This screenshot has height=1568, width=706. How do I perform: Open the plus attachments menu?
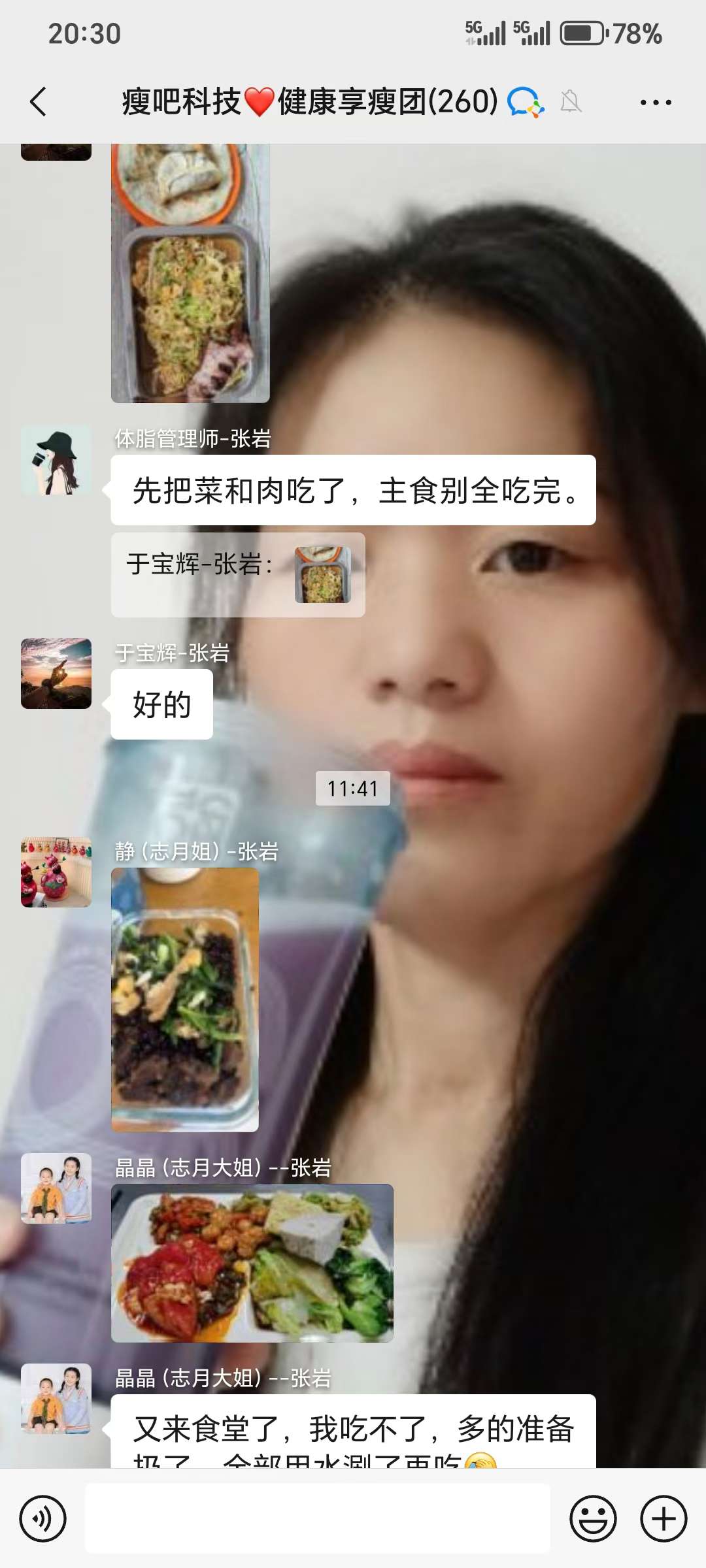tap(663, 1518)
